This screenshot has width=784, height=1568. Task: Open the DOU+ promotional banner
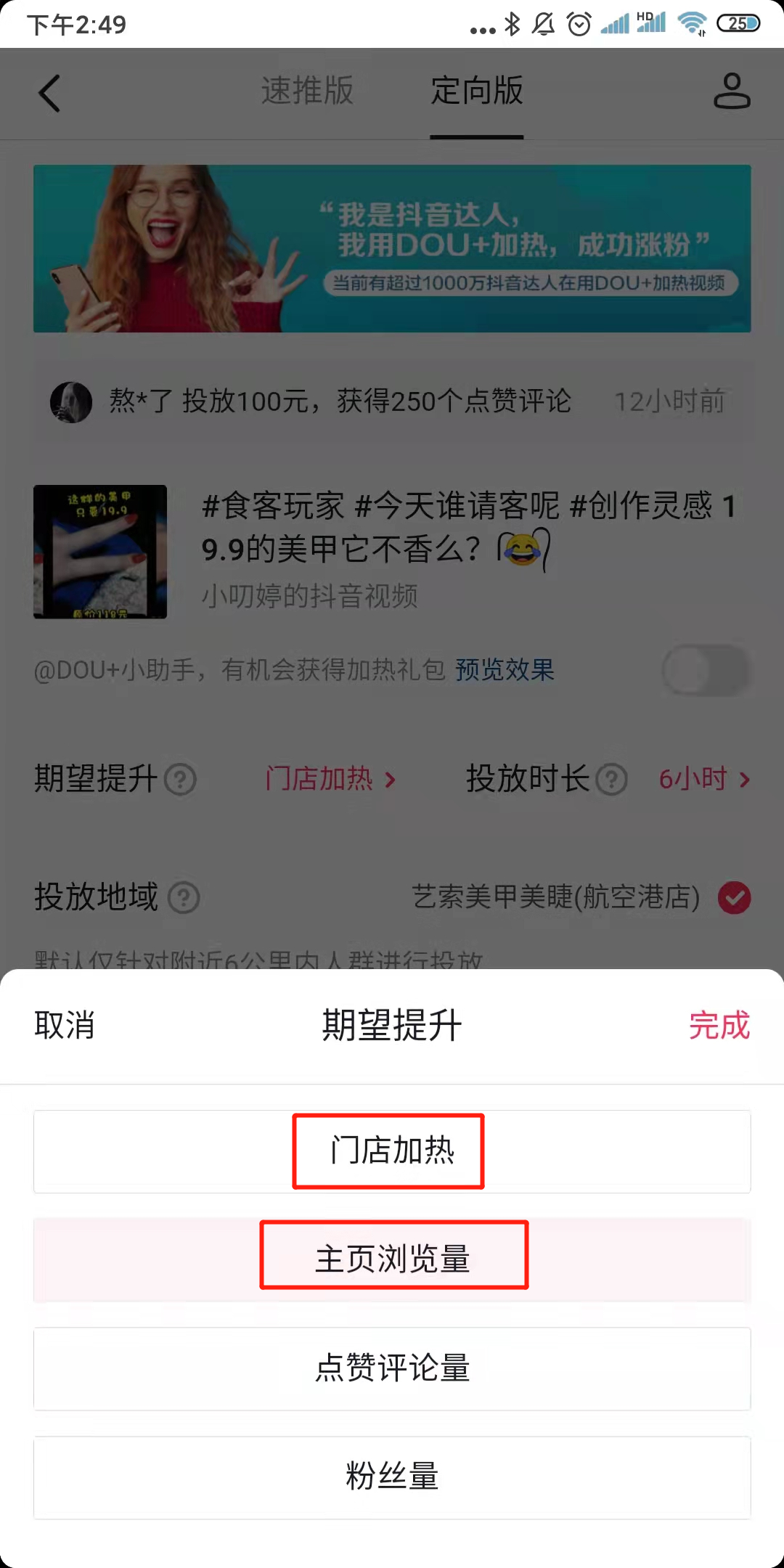[391, 248]
